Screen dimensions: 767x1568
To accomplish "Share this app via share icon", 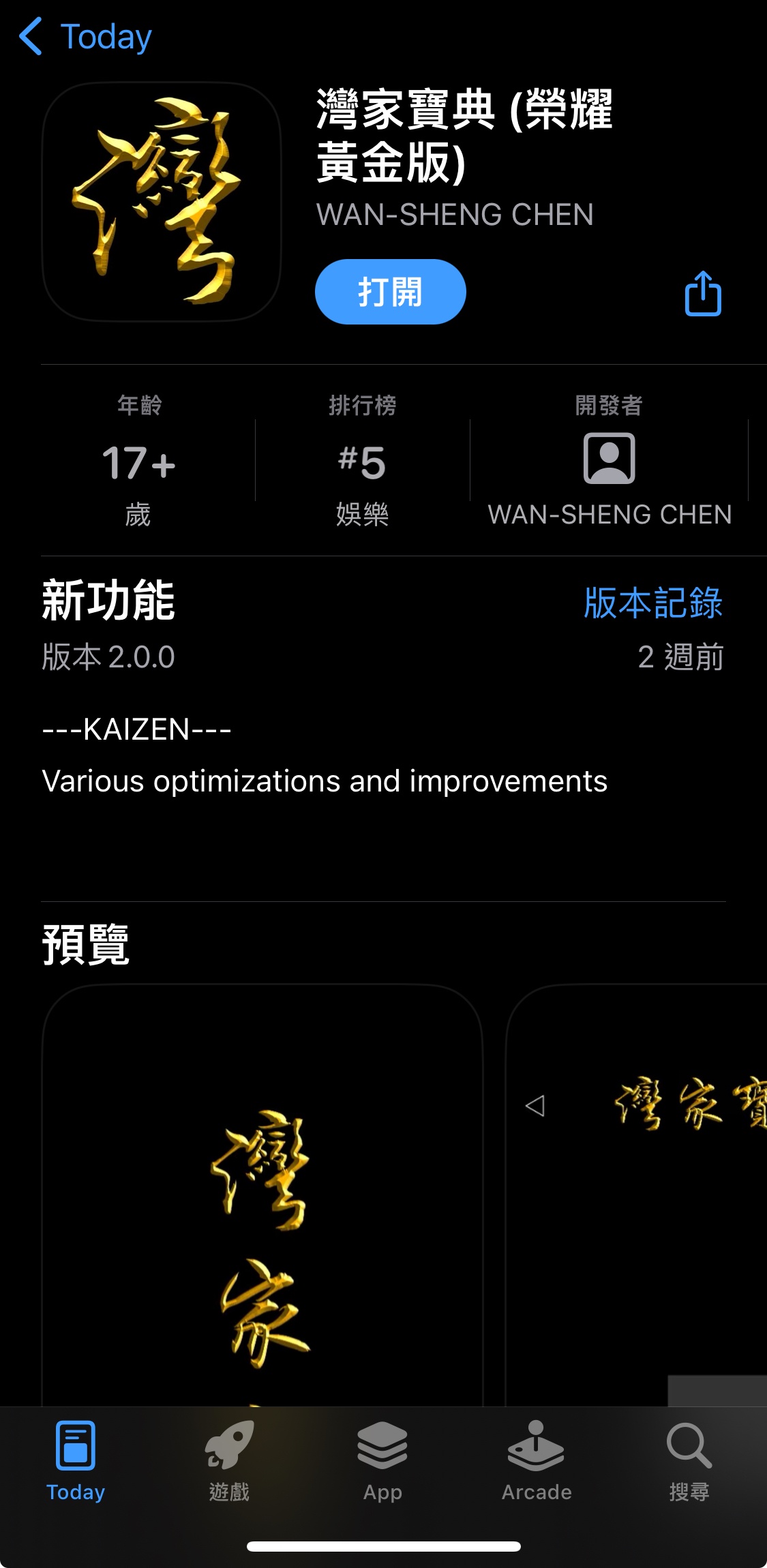I will point(702,293).
